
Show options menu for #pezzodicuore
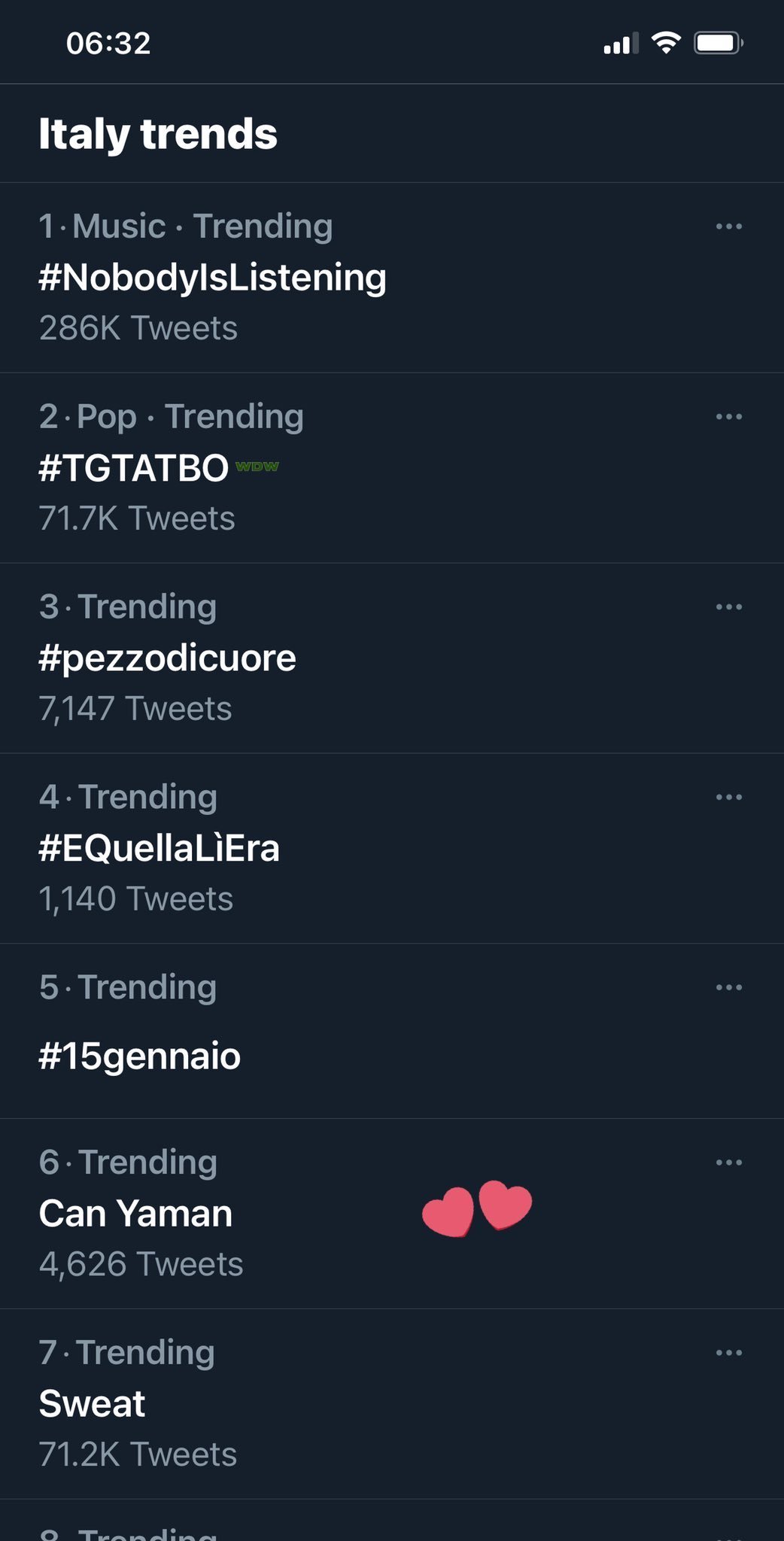coord(728,607)
